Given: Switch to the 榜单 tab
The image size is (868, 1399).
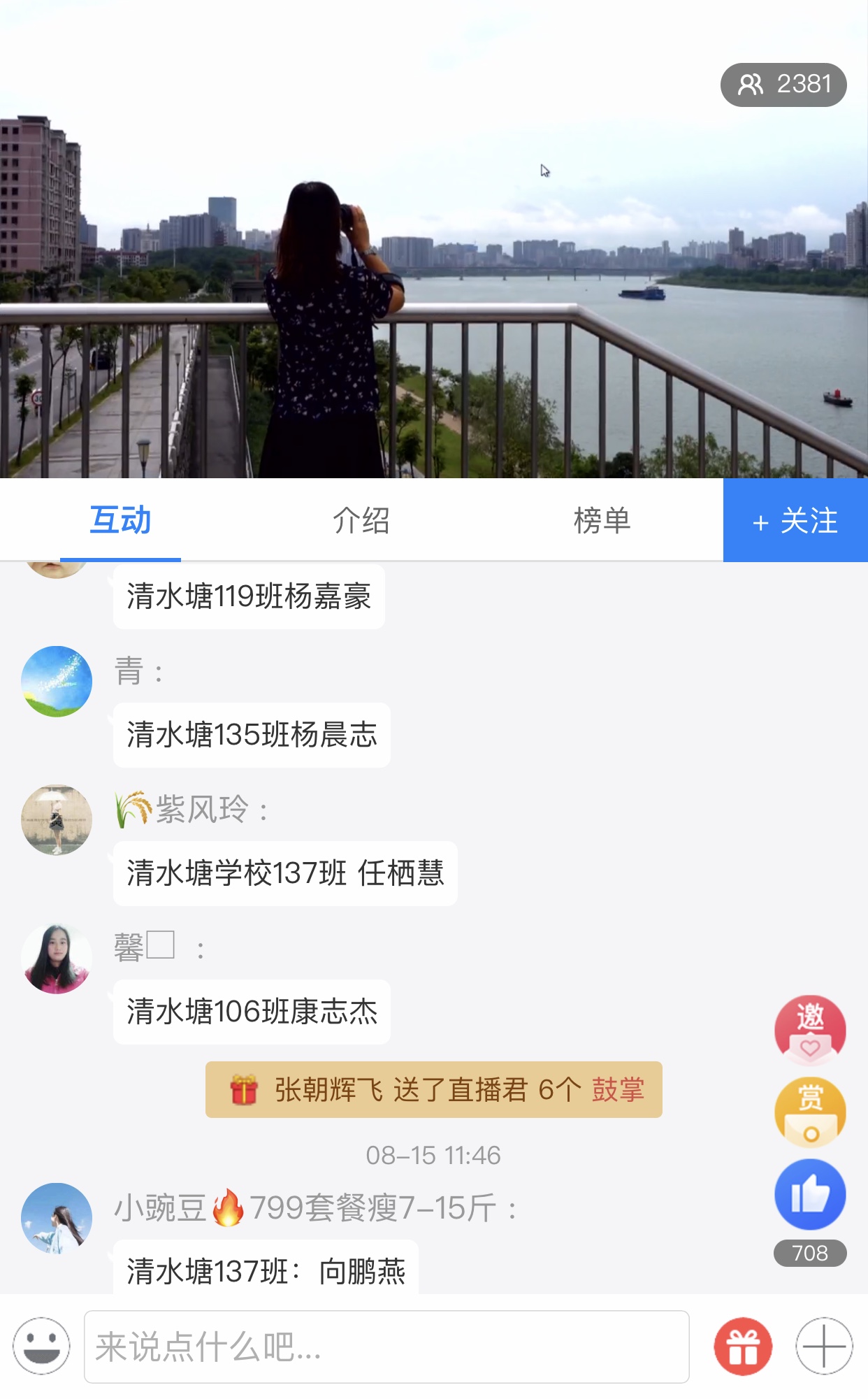Looking at the screenshot, I should click(x=602, y=520).
